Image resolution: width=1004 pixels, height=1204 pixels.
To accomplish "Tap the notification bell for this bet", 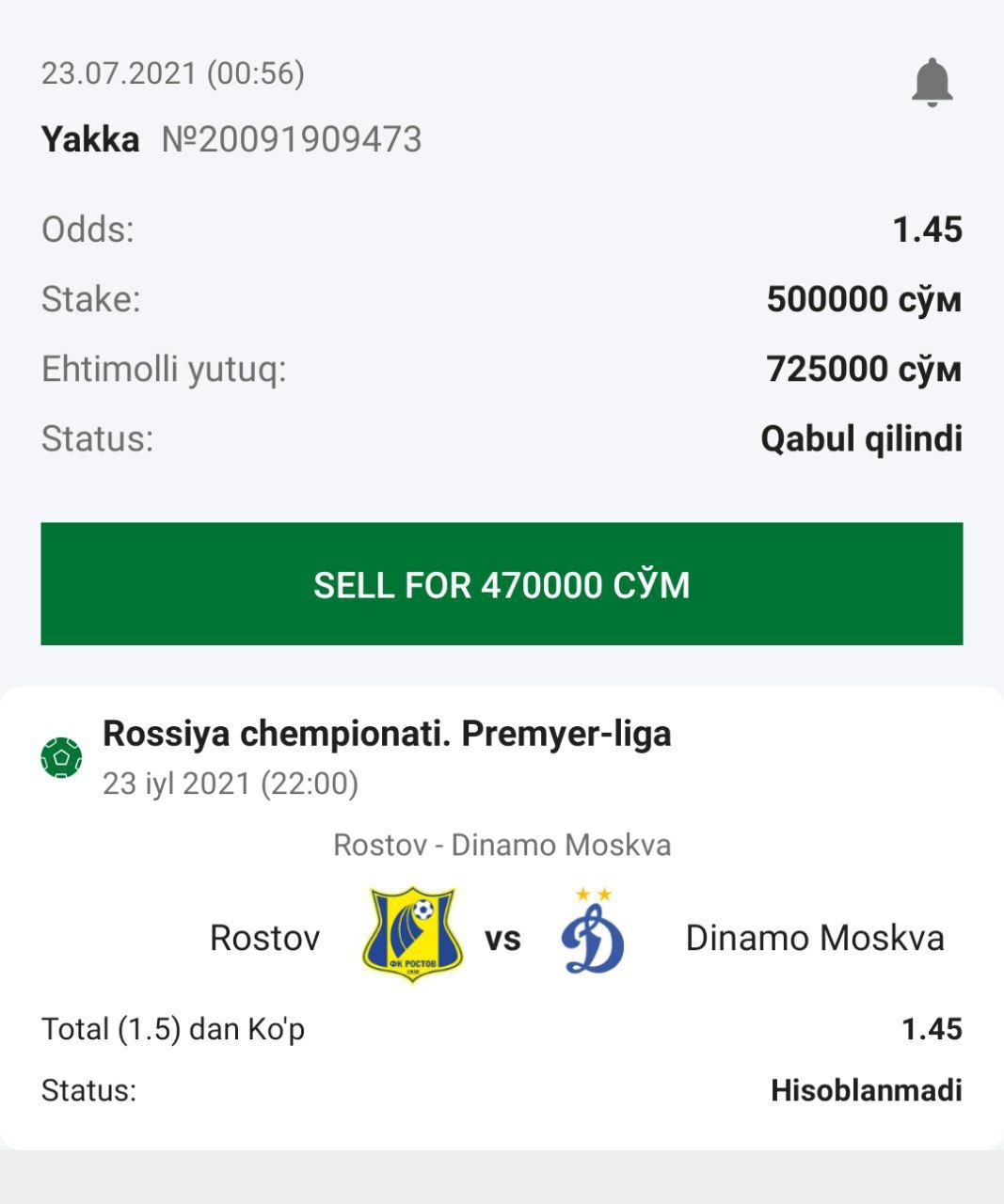I will tap(932, 83).
